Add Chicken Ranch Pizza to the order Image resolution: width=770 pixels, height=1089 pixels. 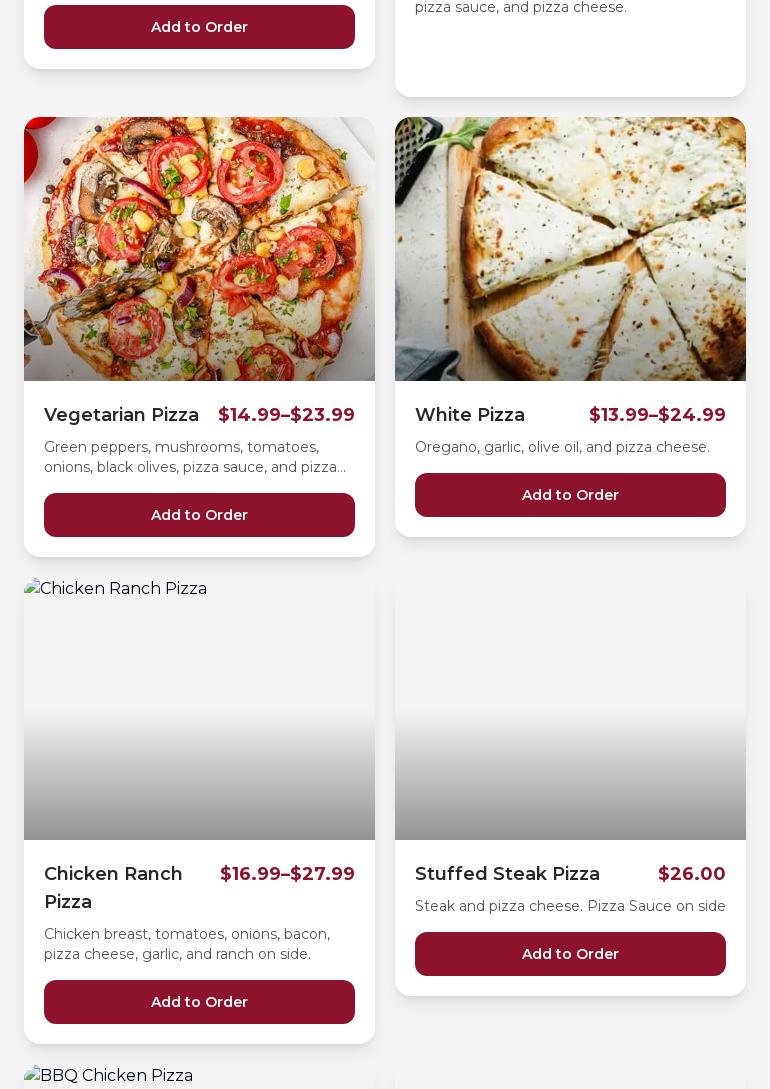(x=199, y=1002)
